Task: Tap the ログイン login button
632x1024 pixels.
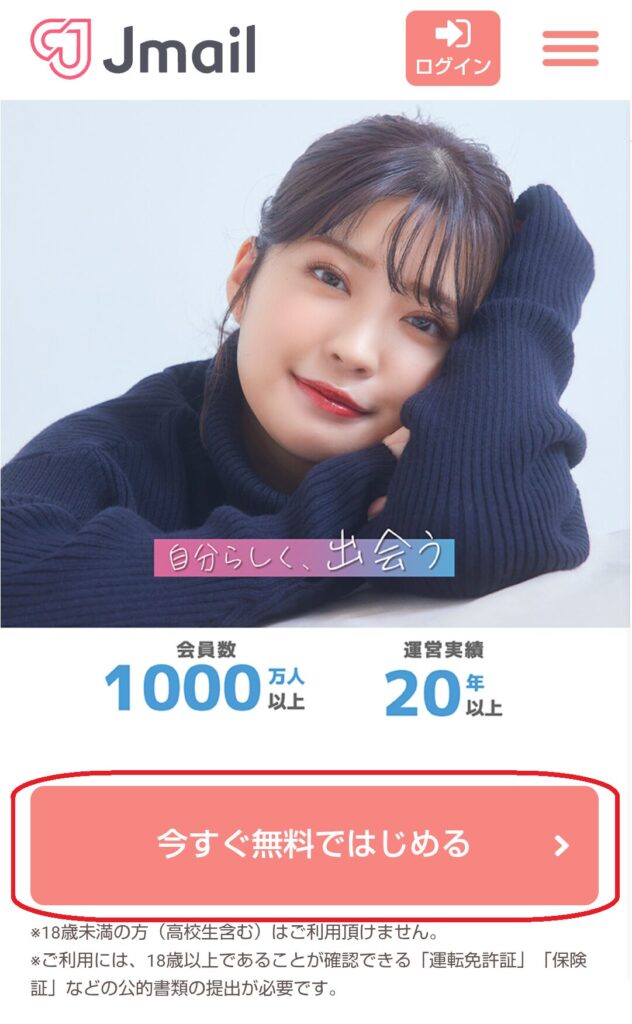Action: pyautogui.click(x=452, y=48)
